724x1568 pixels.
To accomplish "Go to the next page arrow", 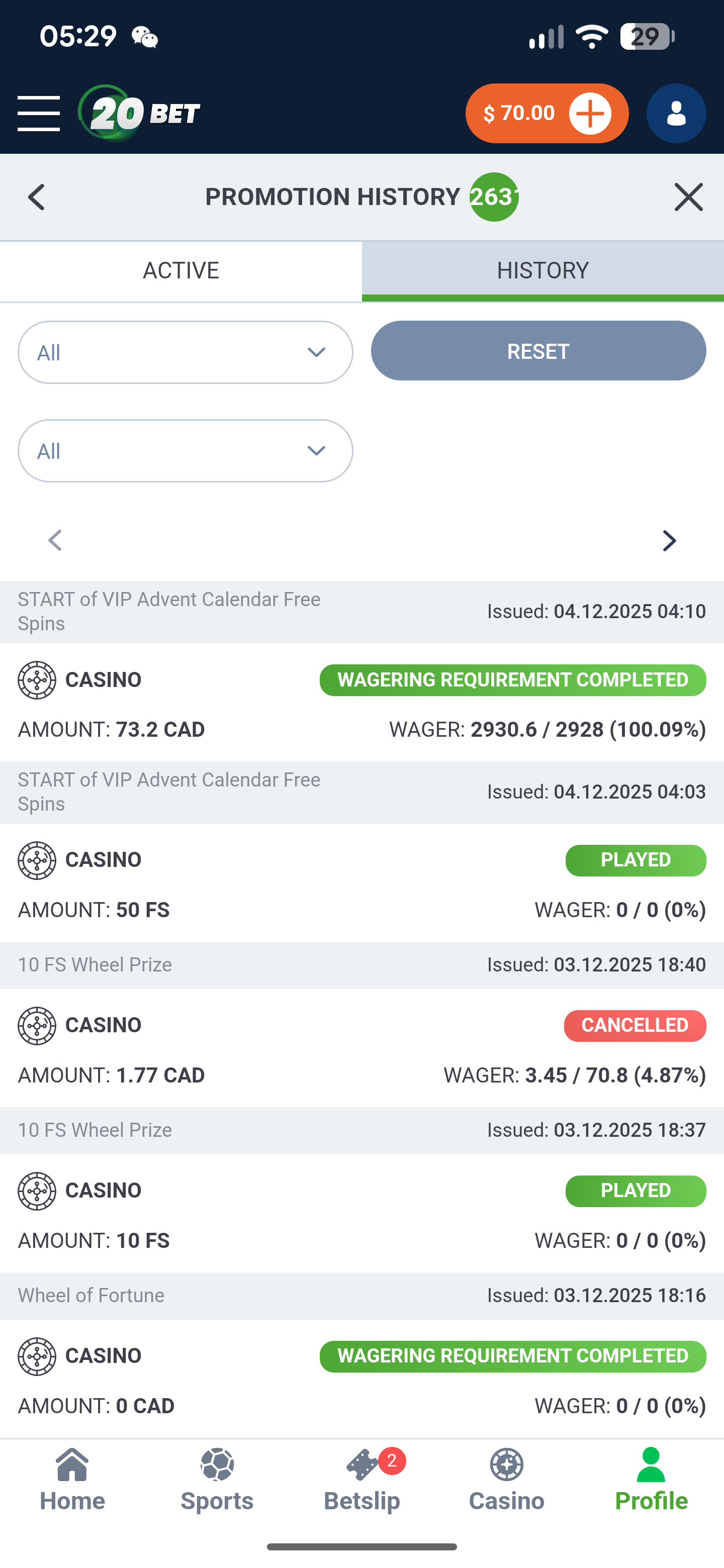I will coord(669,541).
